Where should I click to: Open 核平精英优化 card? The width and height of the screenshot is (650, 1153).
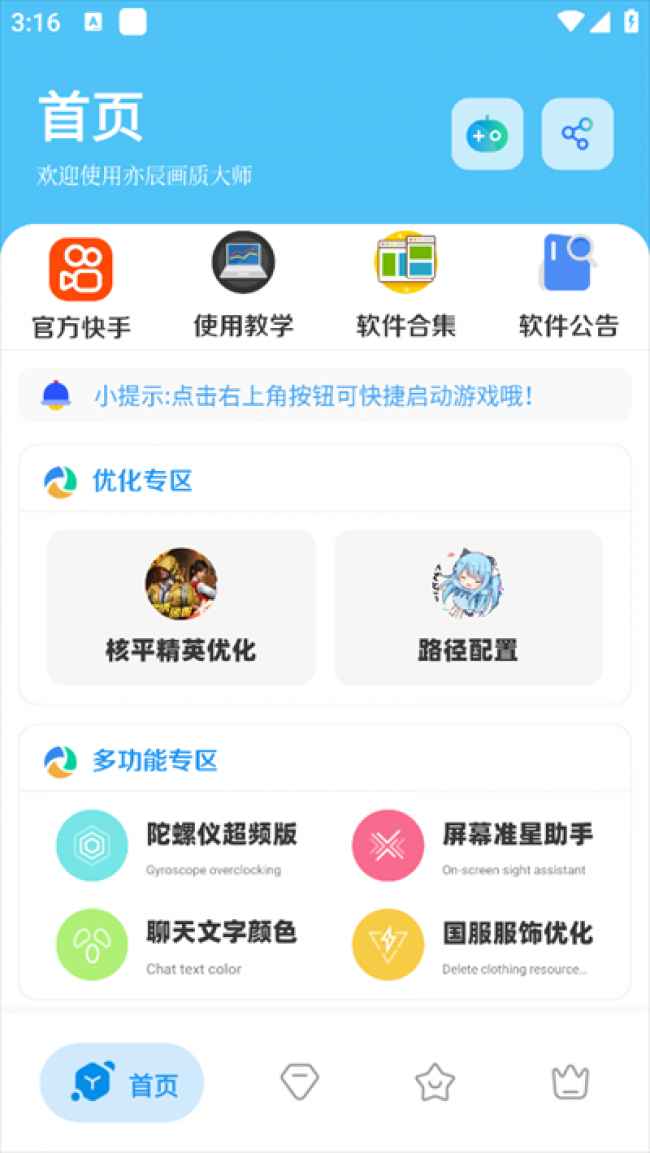coord(181,607)
